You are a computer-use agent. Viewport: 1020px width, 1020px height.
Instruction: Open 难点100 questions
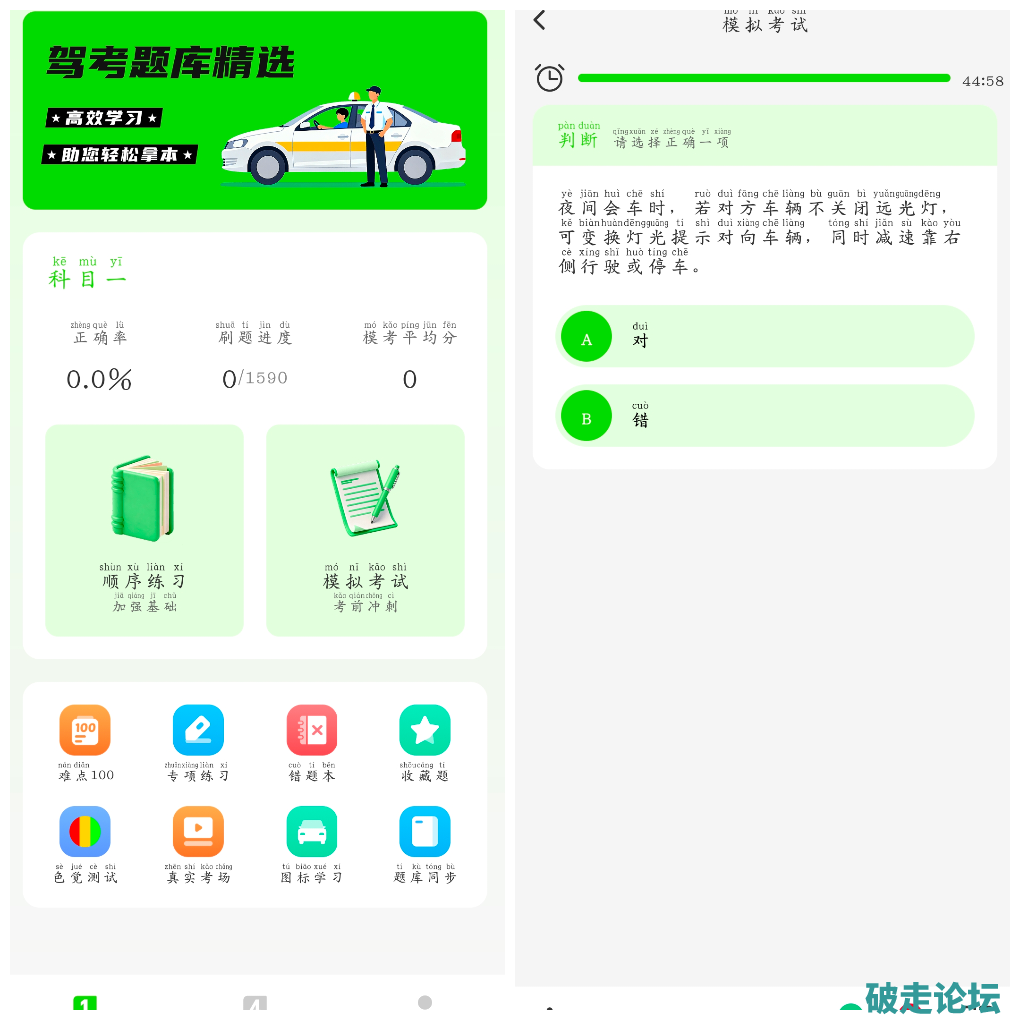tap(85, 741)
